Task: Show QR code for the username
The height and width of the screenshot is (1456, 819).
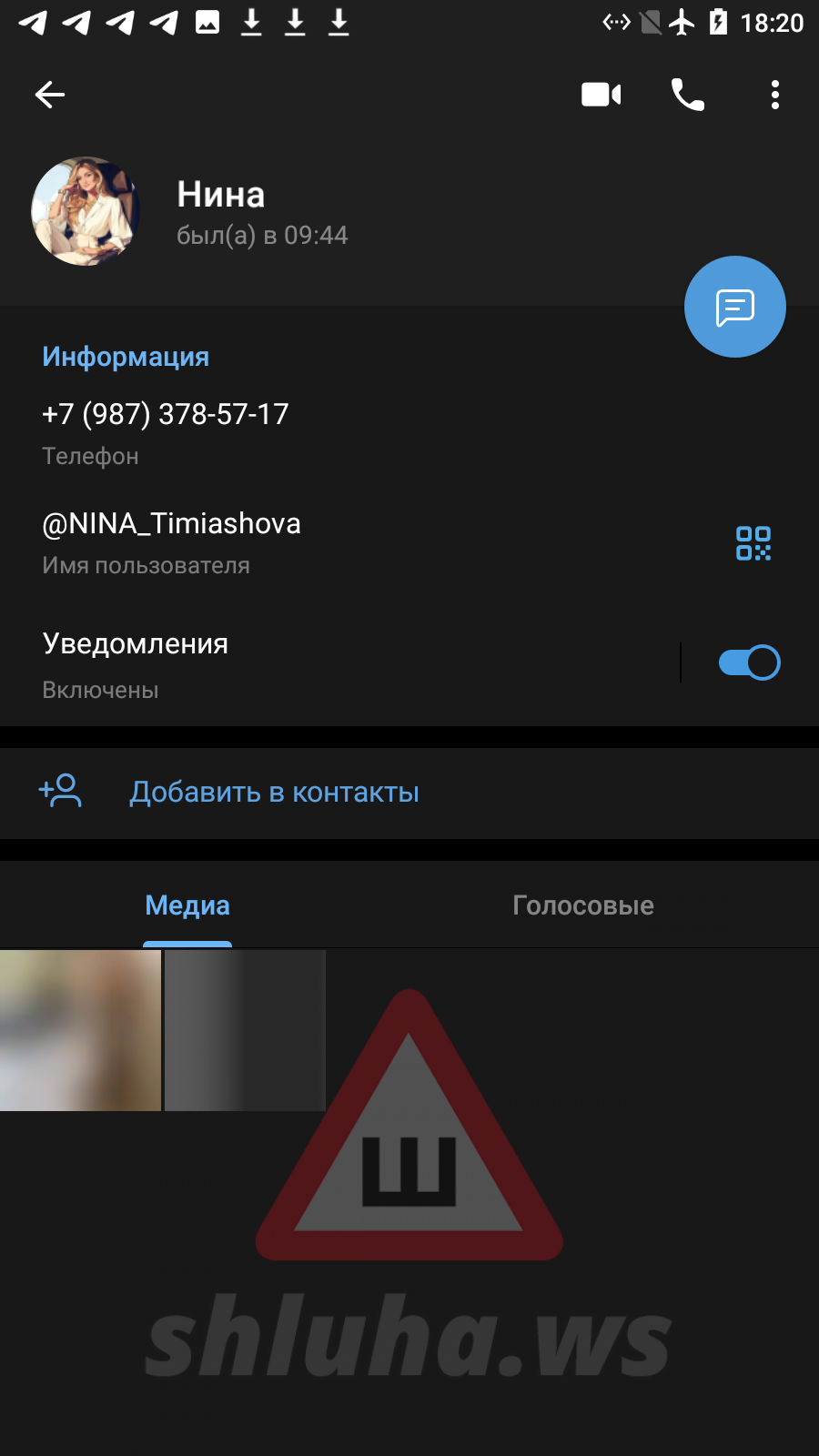Action: (x=753, y=543)
